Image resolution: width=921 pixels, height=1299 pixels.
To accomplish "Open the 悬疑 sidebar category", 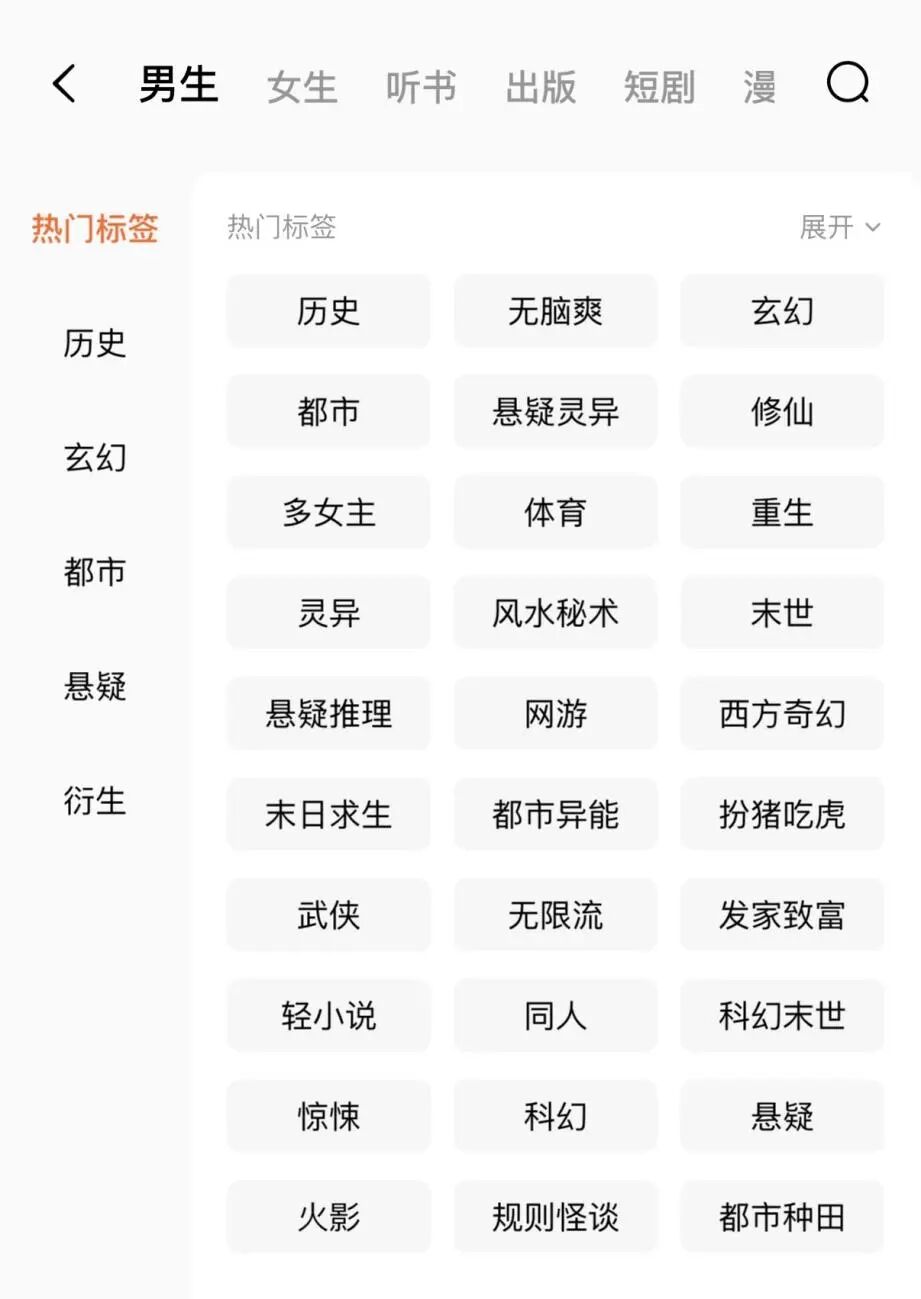I will coord(94,687).
